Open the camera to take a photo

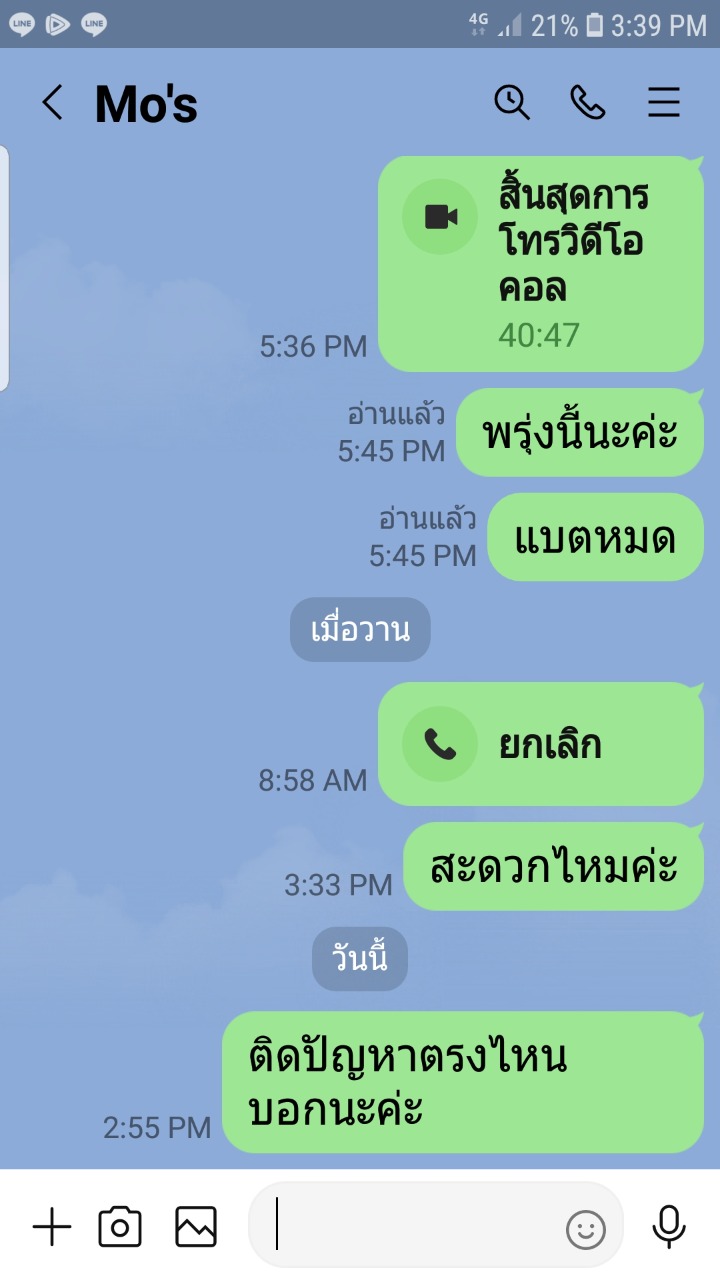[120, 1227]
